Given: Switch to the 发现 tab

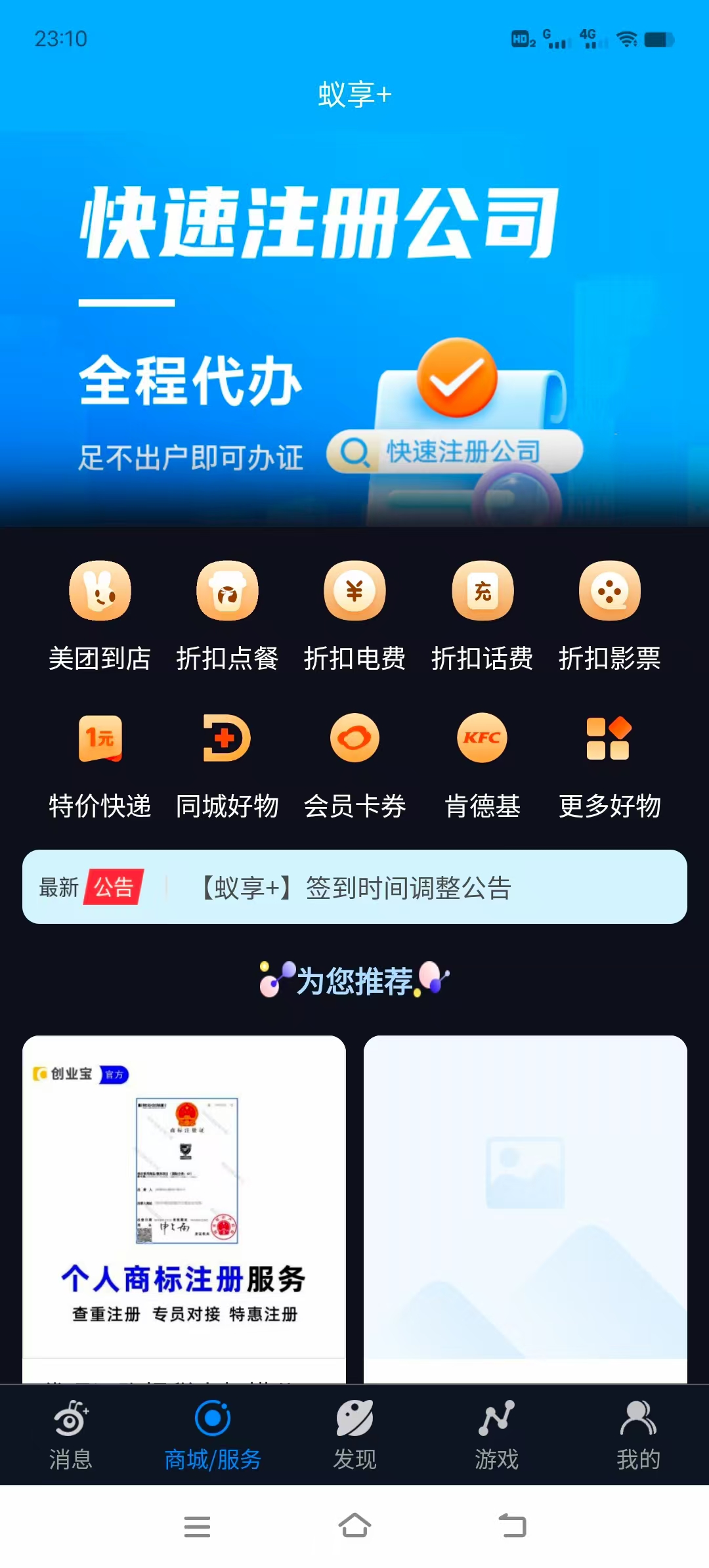Looking at the screenshot, I should point(354,1435).
